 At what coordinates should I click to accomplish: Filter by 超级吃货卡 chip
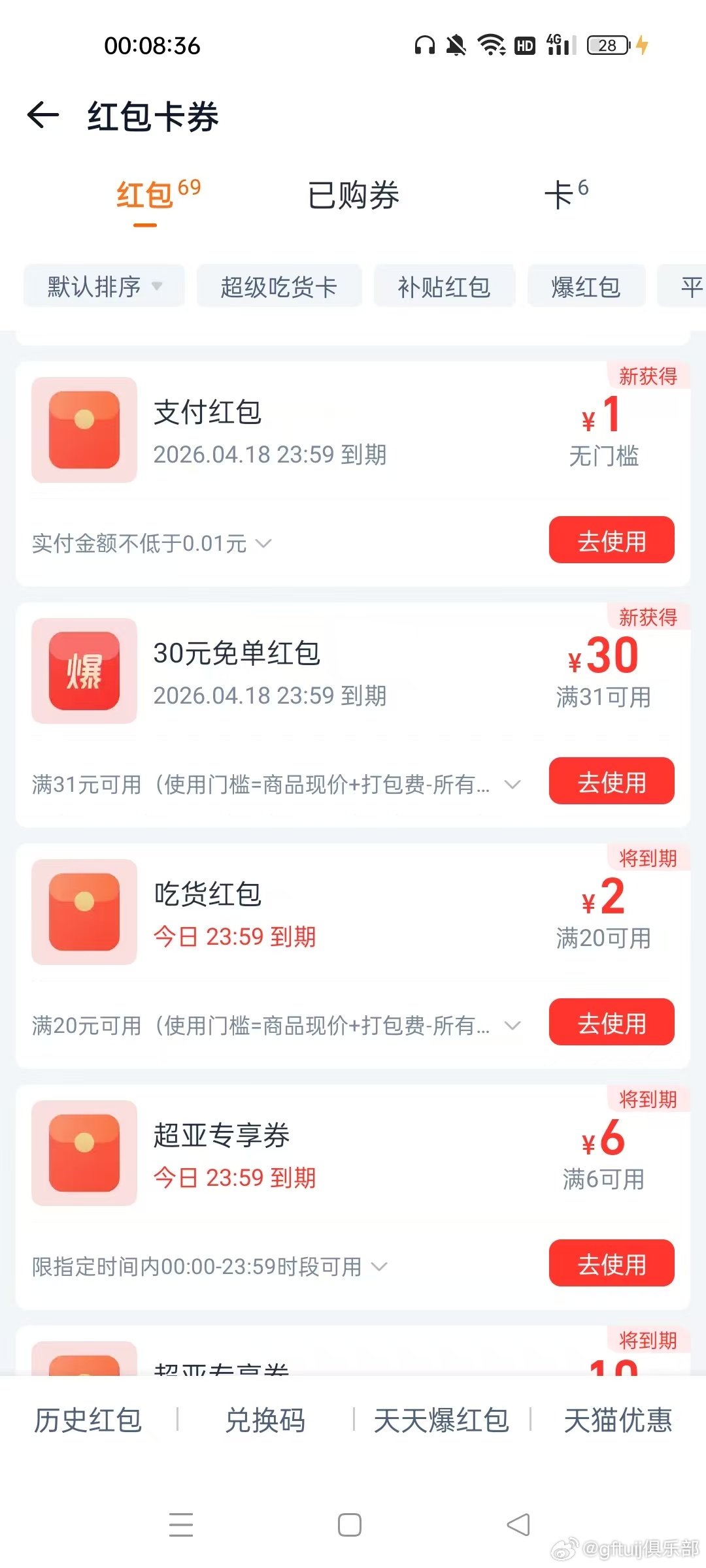(x=279, y=286)
